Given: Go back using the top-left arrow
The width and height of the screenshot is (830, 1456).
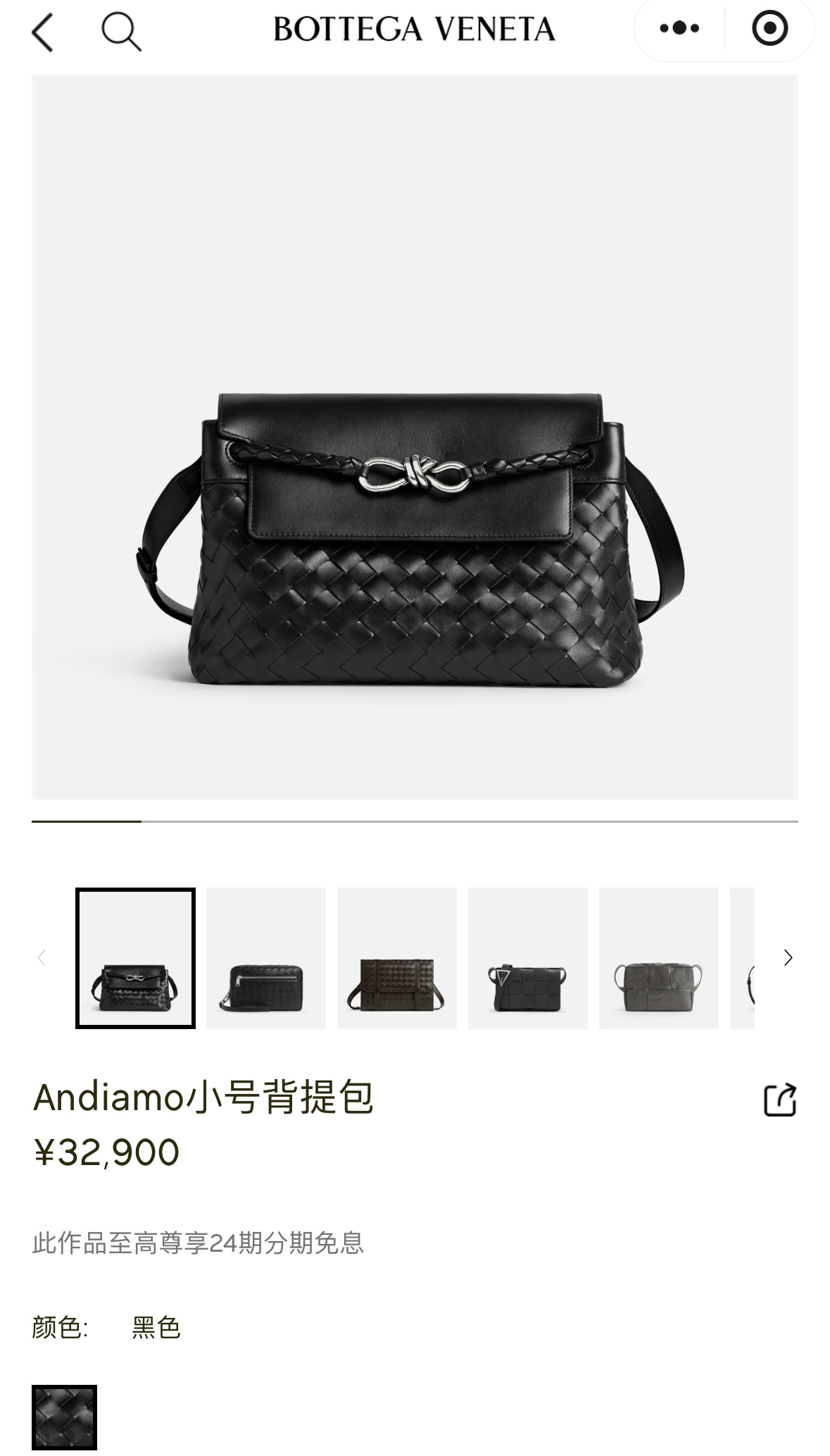Looking at the screenshot, I should (x=42, y=32).
